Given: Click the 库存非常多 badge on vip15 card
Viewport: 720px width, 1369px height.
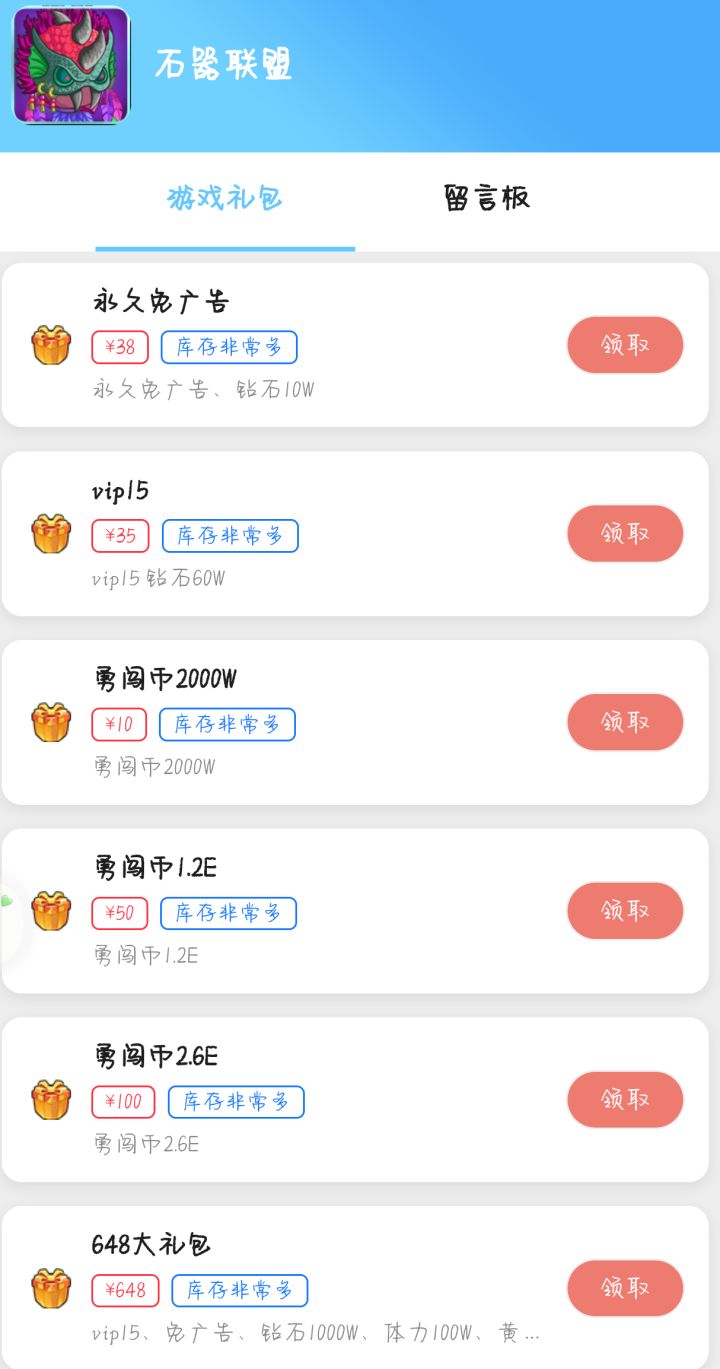Looking at the screenshot, I should point(230,535).
